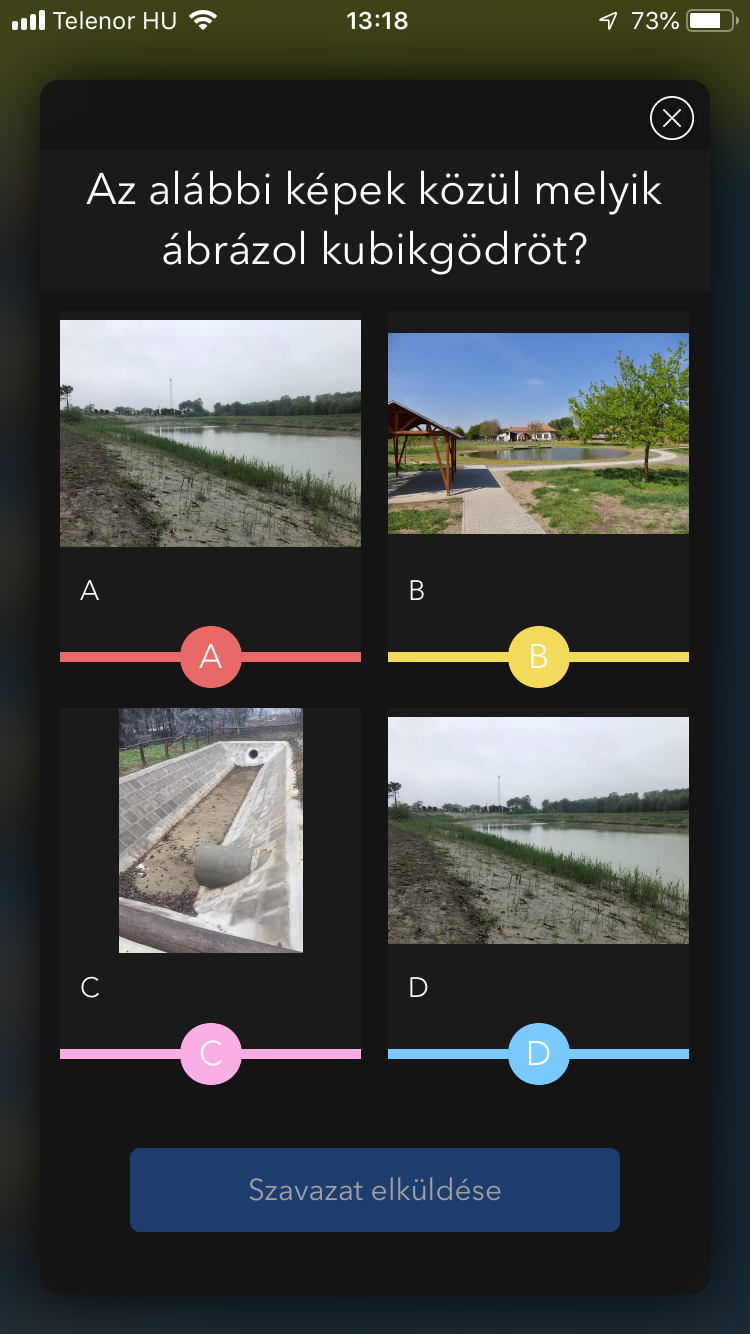The width and height of the screenshot is (750, 1334).
Task: Open photo A of the lakeshore
Action: tap(210, 433)
